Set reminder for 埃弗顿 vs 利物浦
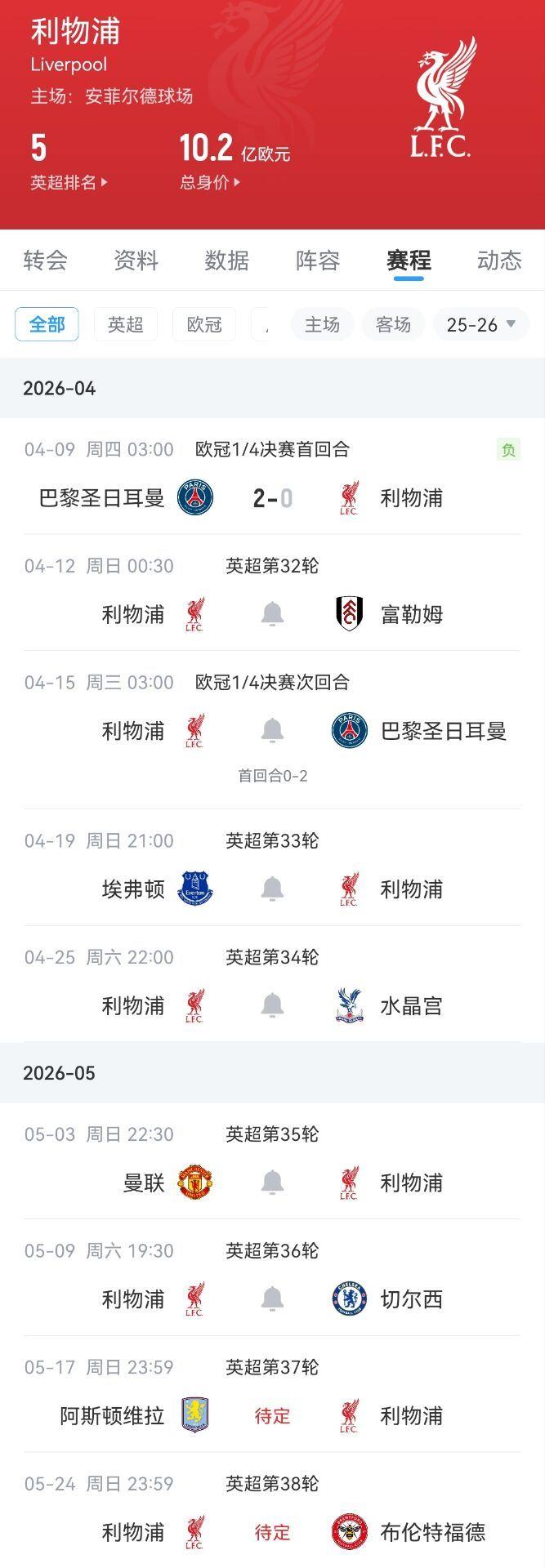 272,889
